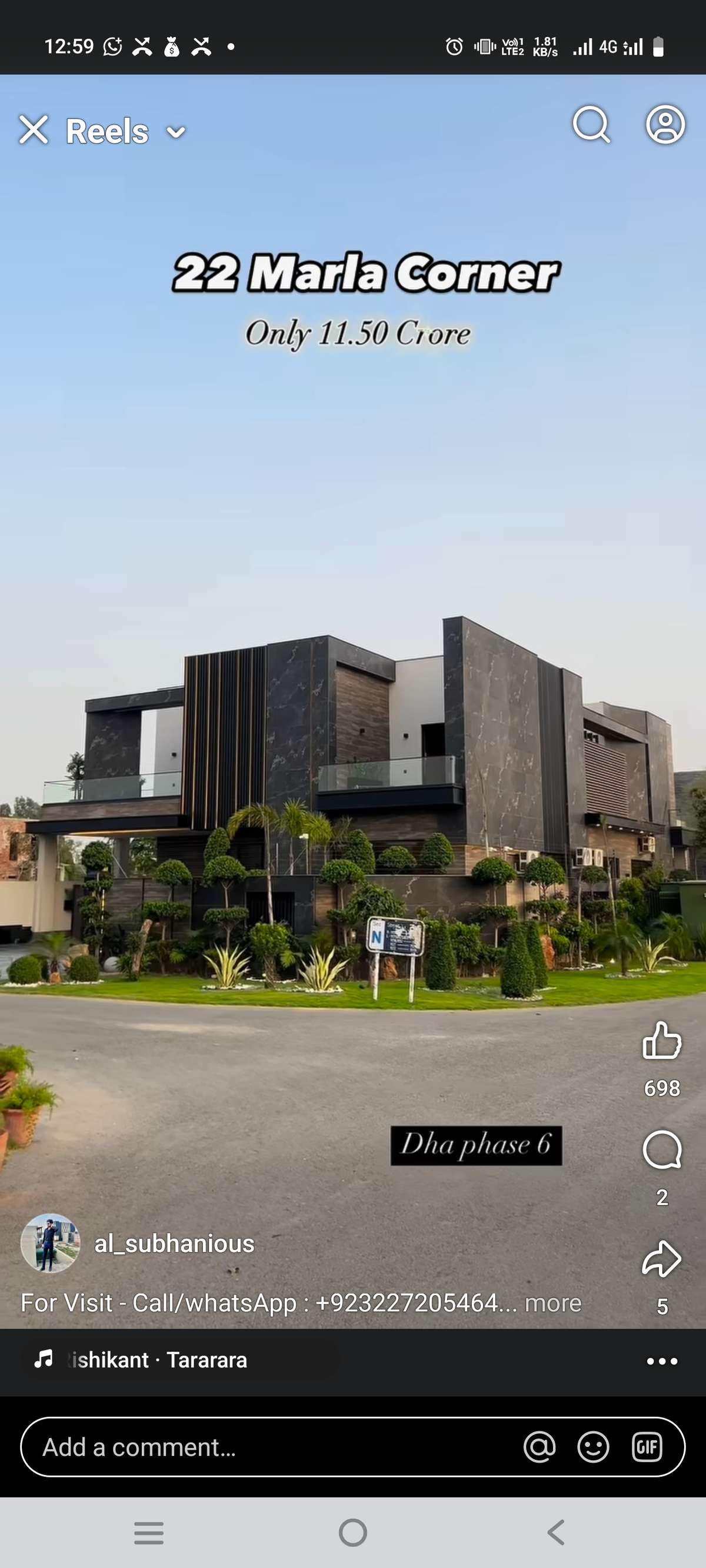
Task: Close the Reels viewer
Action: [x=34, y=131]
